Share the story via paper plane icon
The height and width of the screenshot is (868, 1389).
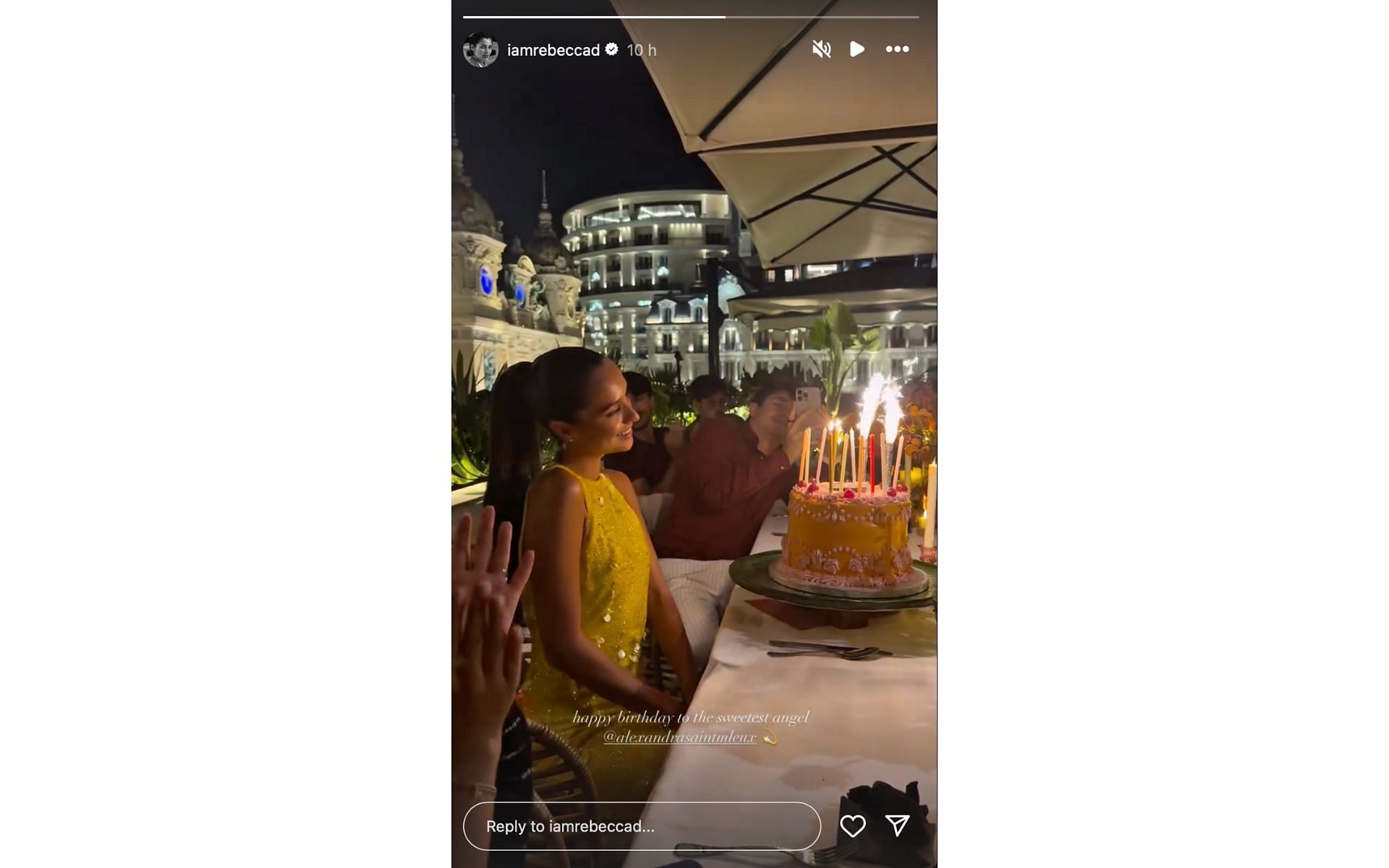coord(897,825)
